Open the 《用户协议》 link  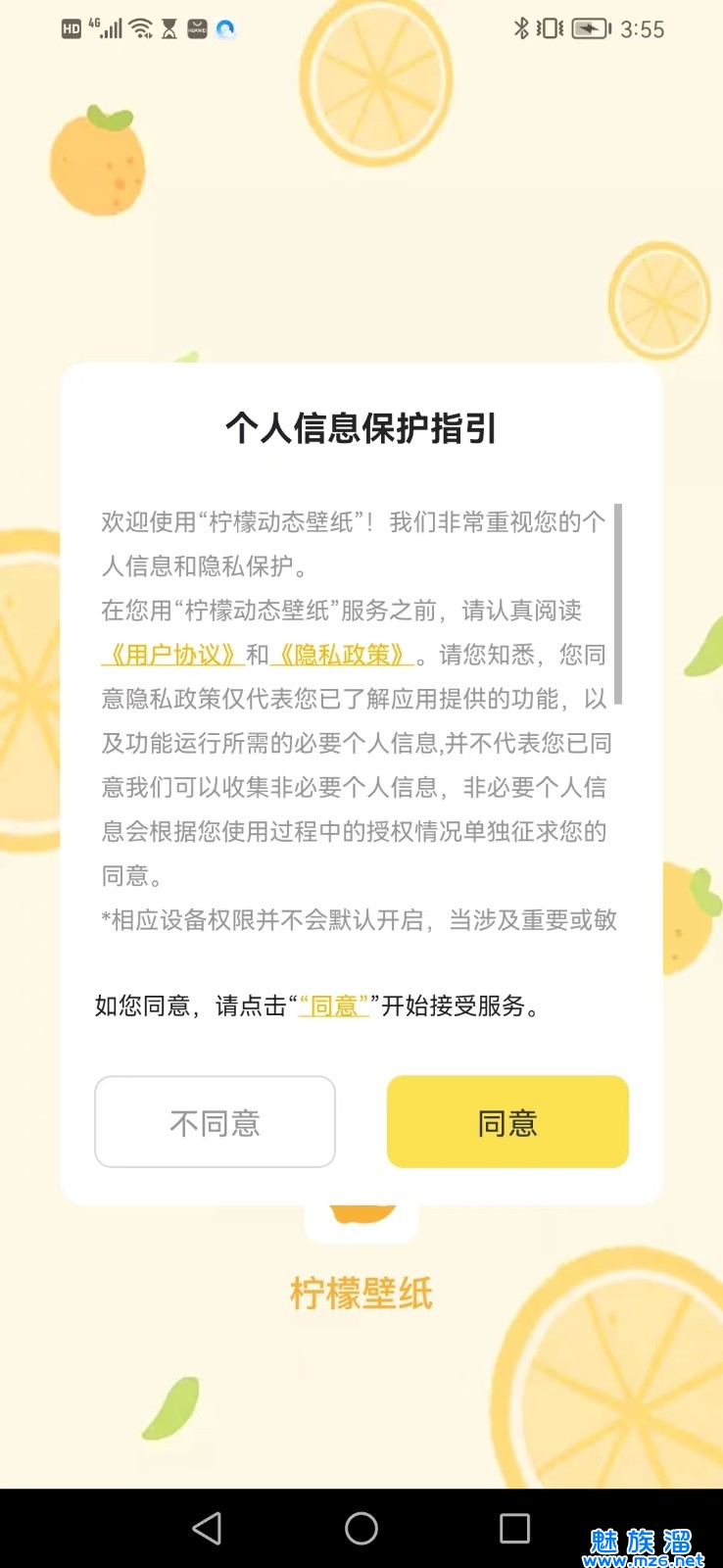click(x=172, y=655)
